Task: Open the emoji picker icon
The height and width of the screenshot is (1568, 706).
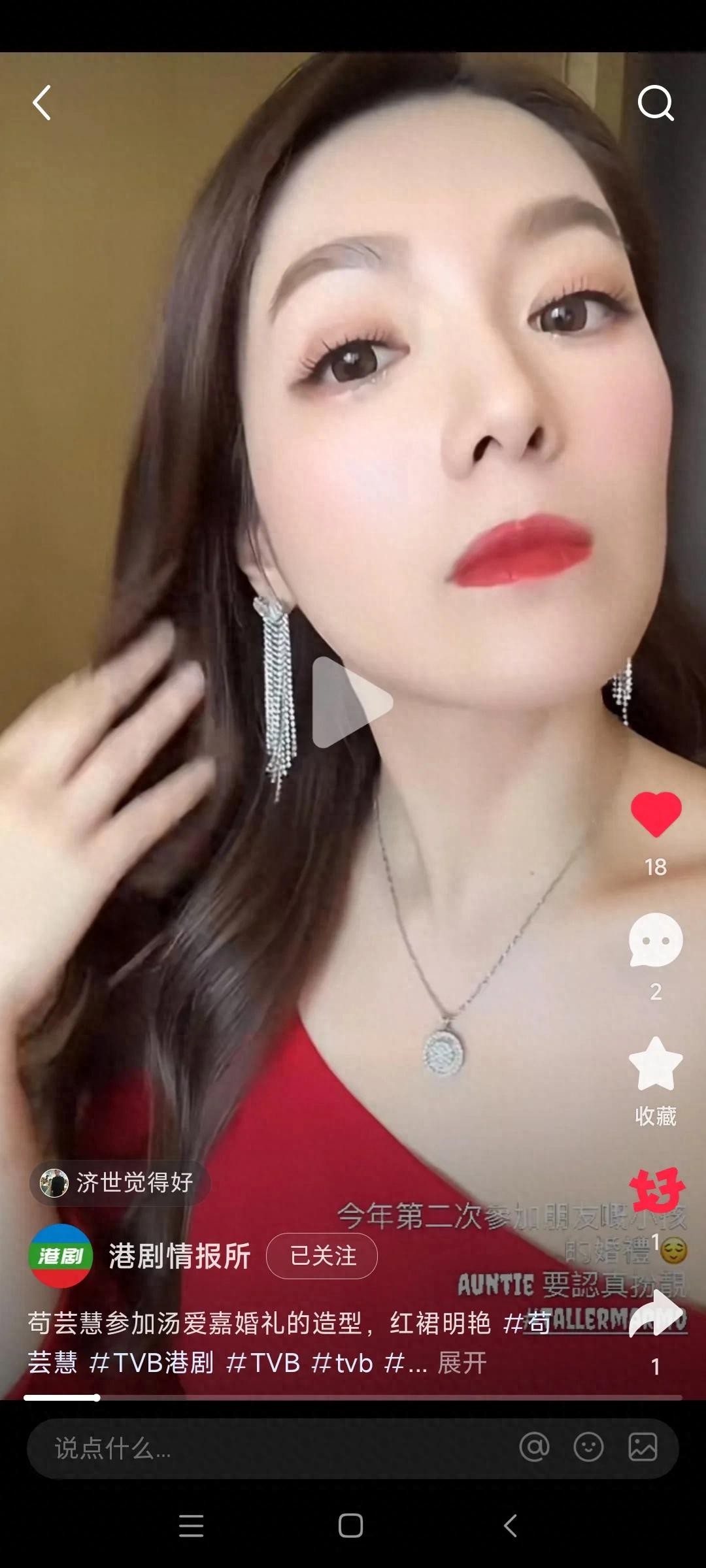Action: click(x=588, y=1447)
